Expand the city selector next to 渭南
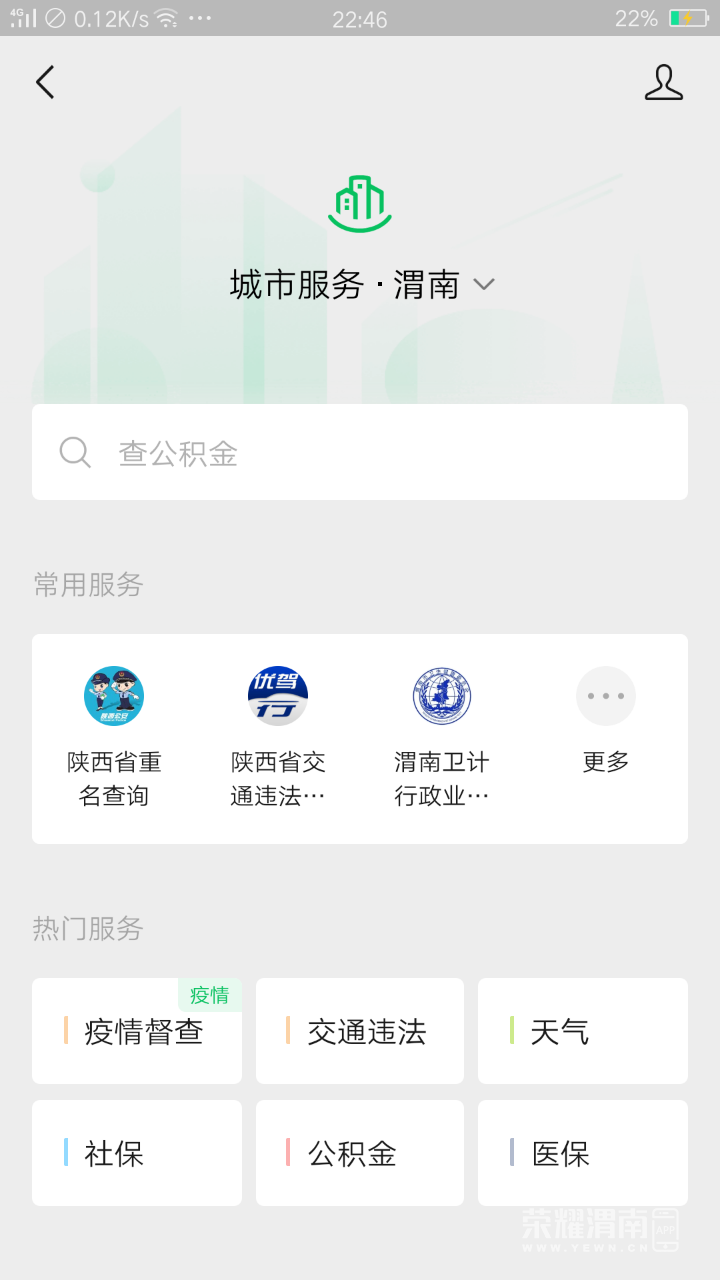Image resolution: width=720 pixels, height=1280 pixels. [x=484, y=285]
